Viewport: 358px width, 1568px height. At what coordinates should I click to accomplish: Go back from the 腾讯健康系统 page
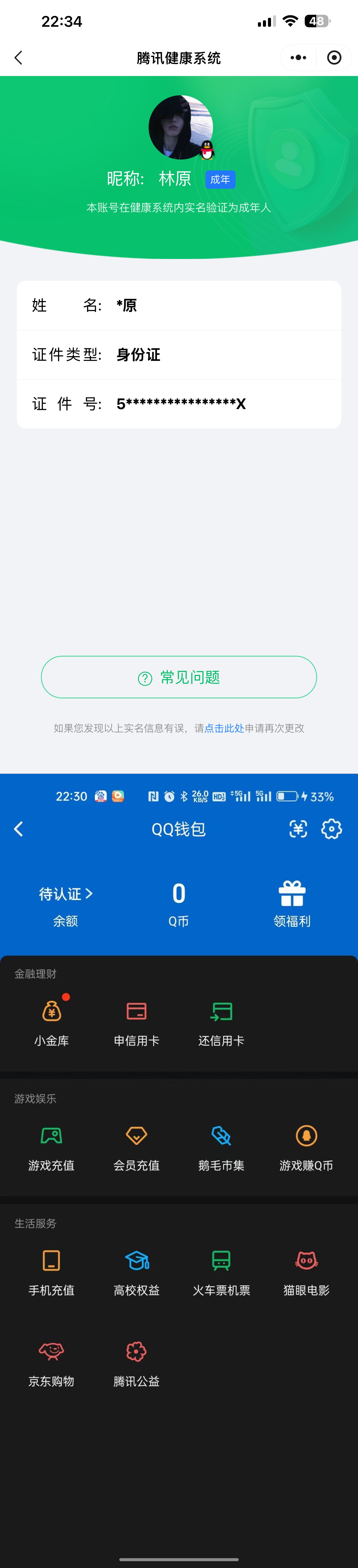[18, 58]
